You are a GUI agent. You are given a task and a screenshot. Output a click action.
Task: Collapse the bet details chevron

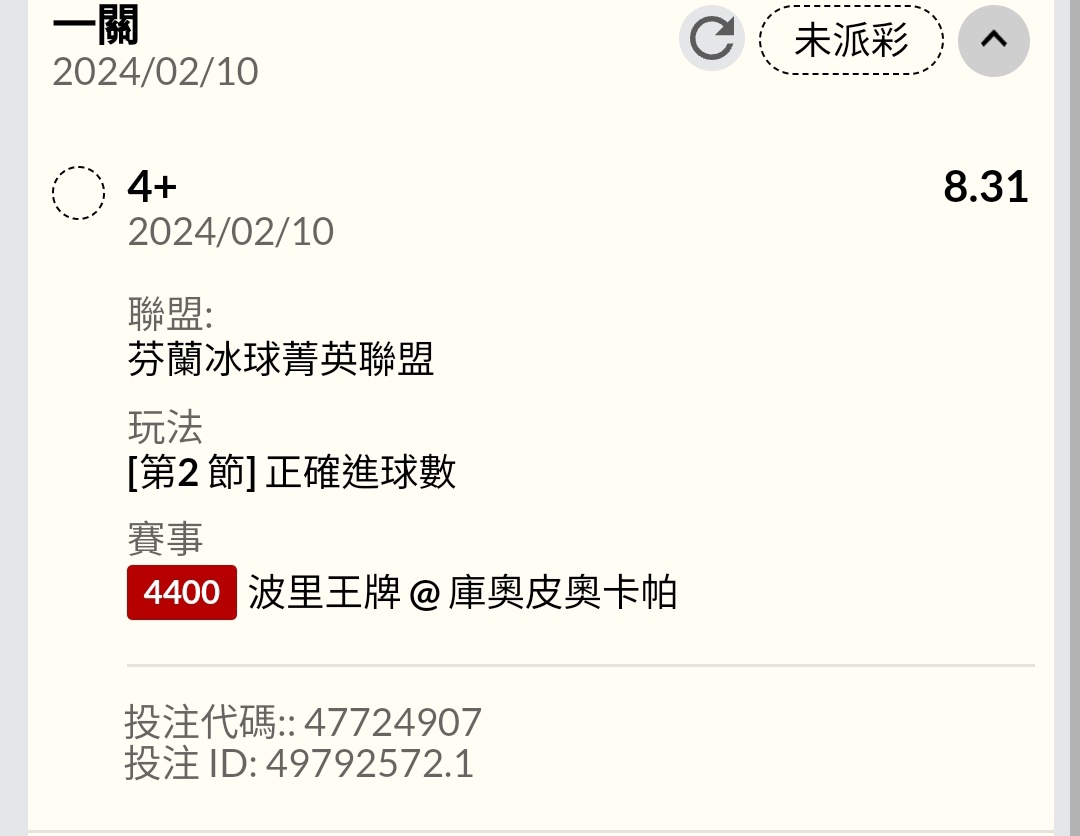coord(993,41)
